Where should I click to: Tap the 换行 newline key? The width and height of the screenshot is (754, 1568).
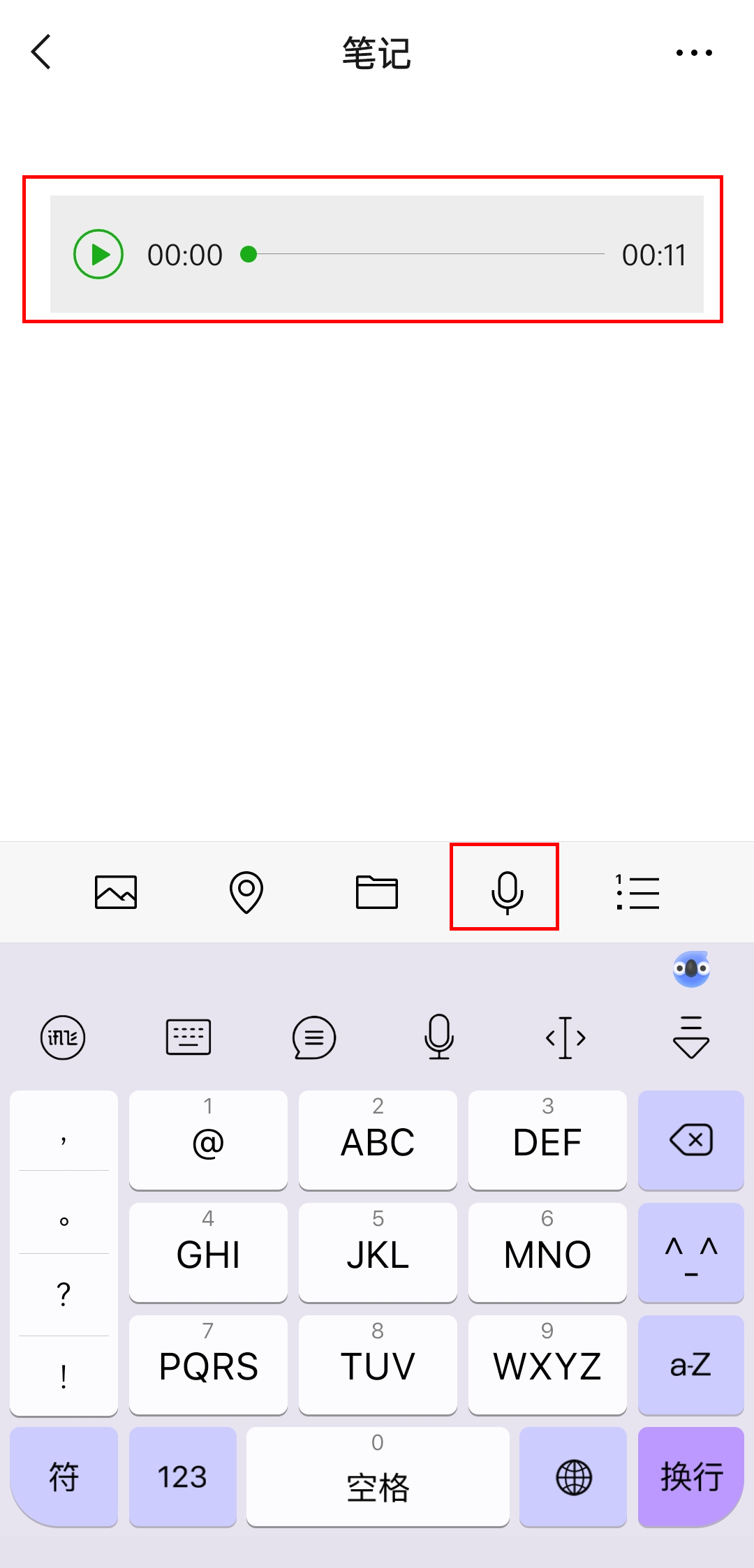coord(690,1477)
